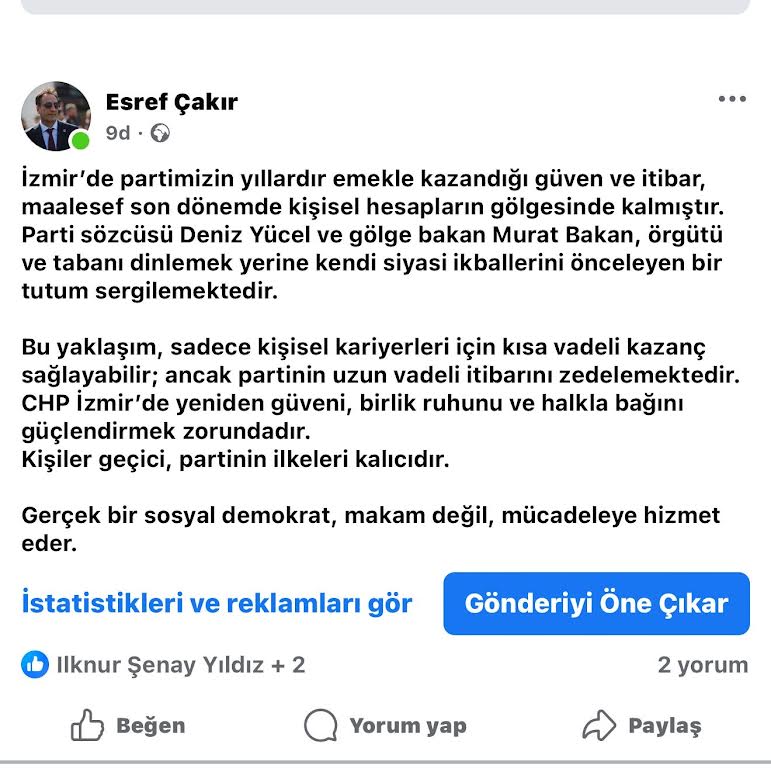See who reacted: Ilknur Şenay Yıldız + 2
This screenshot has height=772, width=771.
(165, 665)
